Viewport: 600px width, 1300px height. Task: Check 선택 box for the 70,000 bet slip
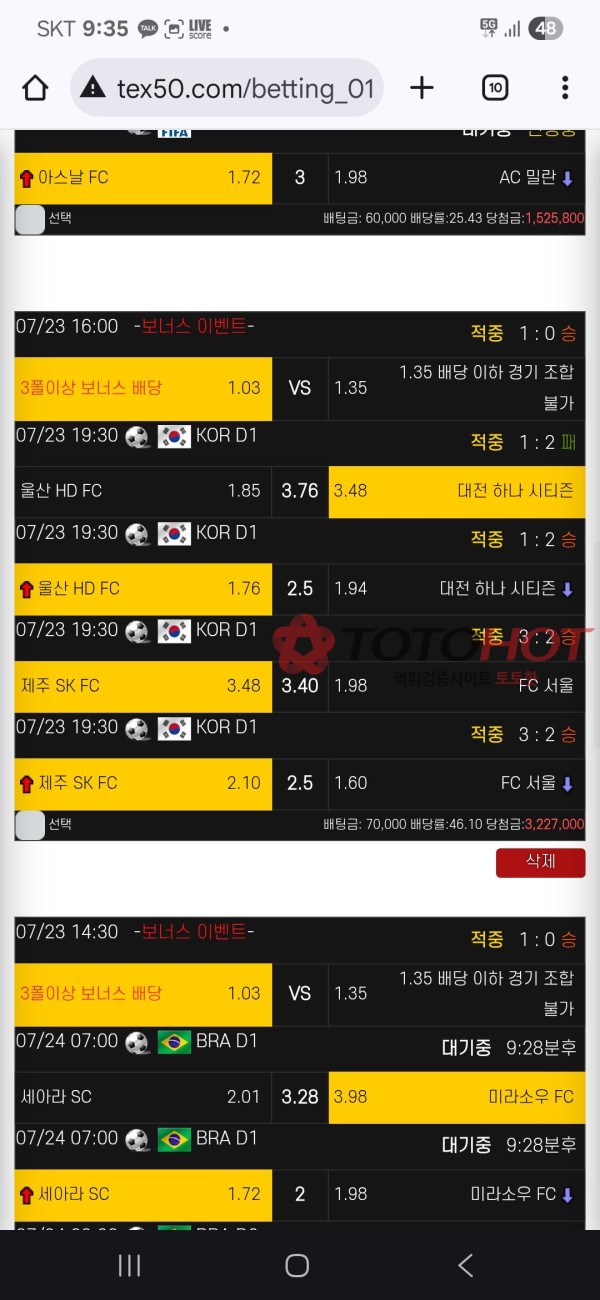(x=31, y=825)
